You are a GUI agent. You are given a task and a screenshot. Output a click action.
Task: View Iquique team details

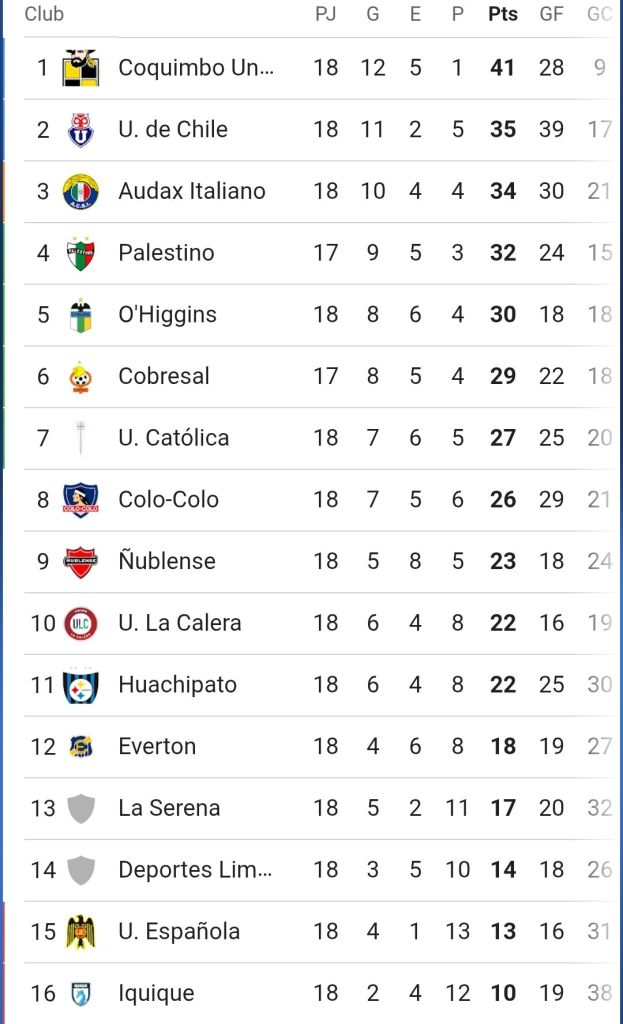(x=313, y=993)
